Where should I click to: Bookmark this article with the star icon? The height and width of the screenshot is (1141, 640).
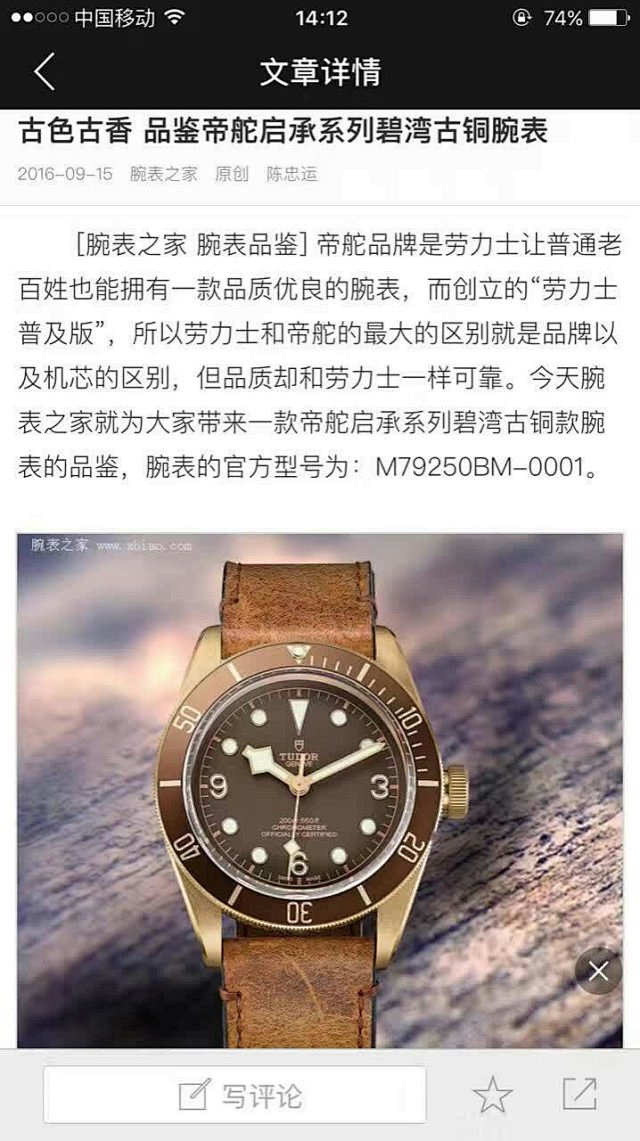pyautogui.click(x=493, y=1095)
